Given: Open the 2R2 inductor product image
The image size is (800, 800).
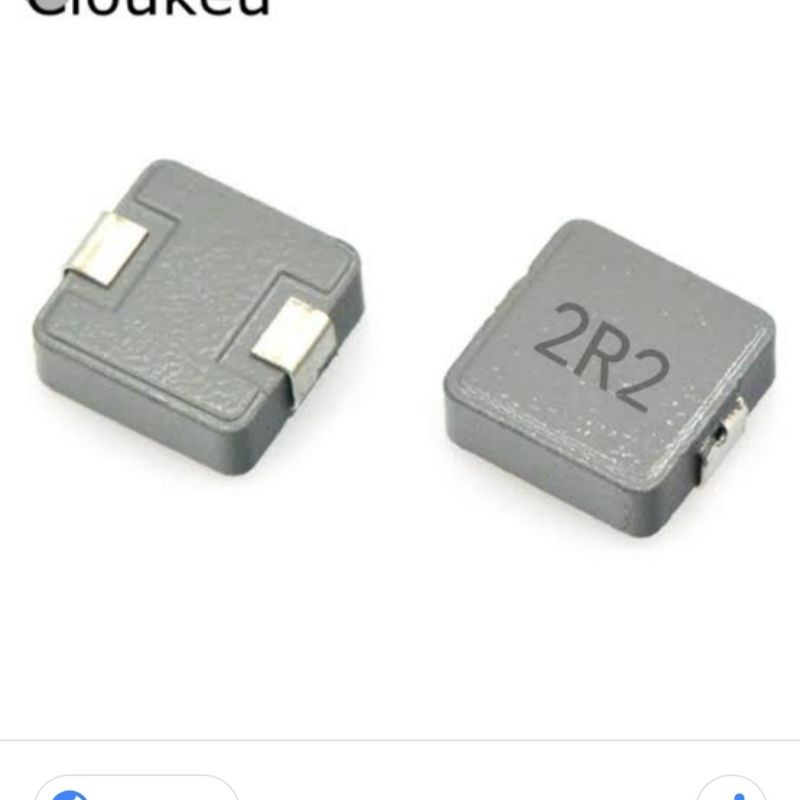Looking at the screenshot, I should click(x=400, y=352).
